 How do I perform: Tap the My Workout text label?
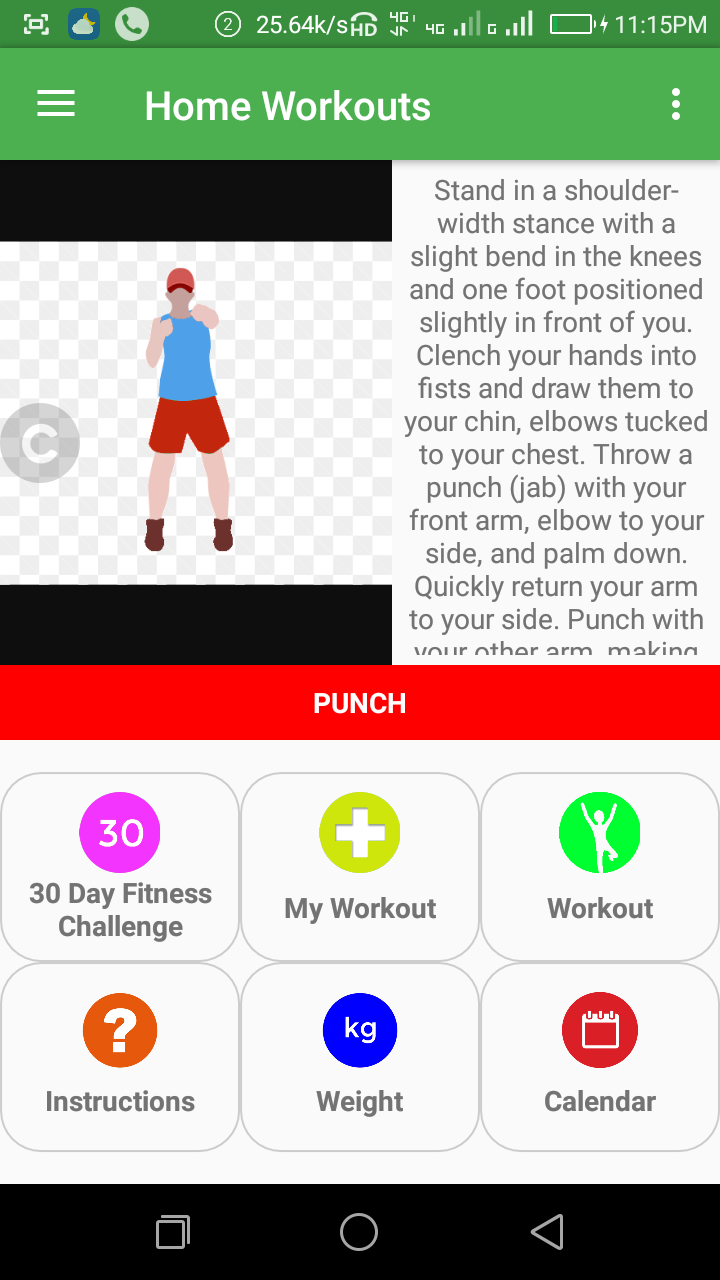359,908
